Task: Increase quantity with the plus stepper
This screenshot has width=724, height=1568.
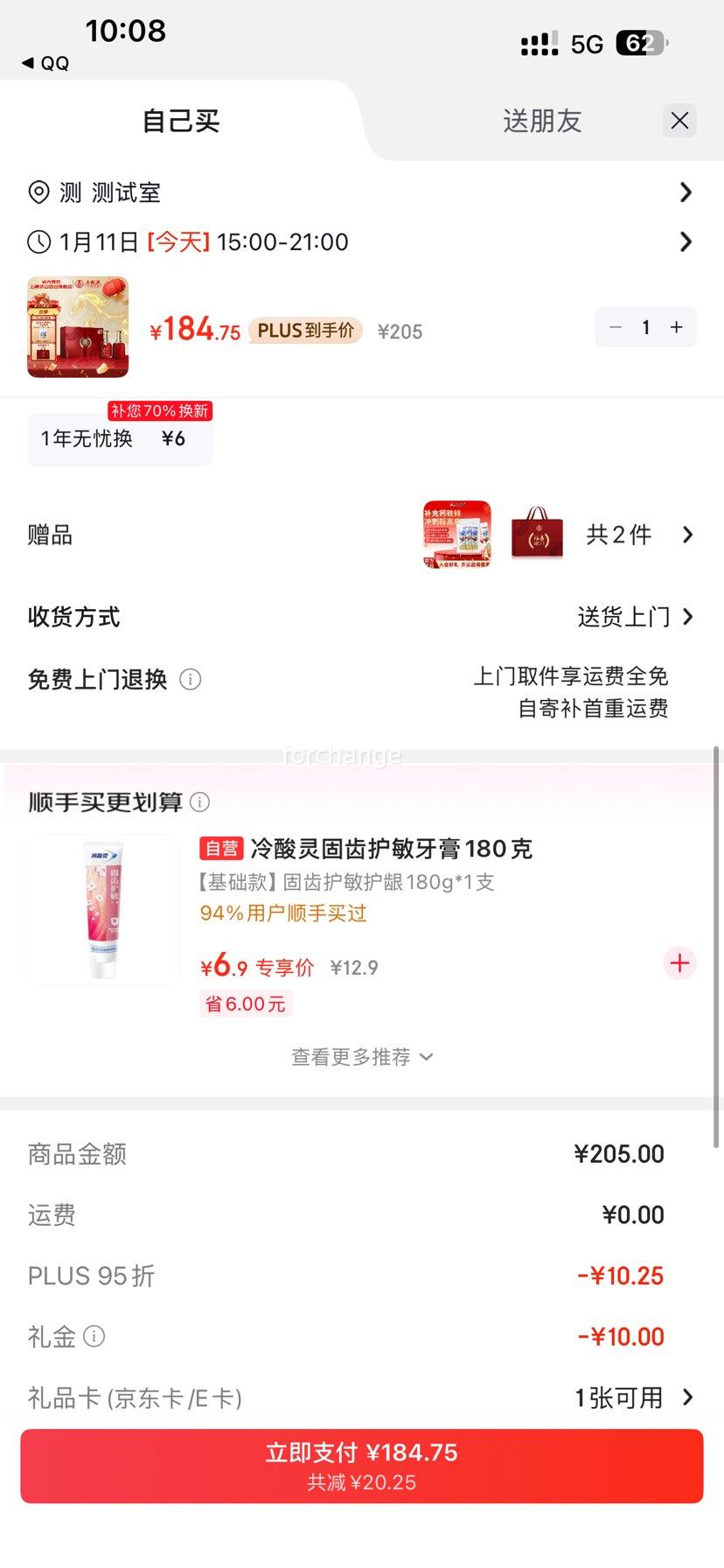Action: coord(675,326)
